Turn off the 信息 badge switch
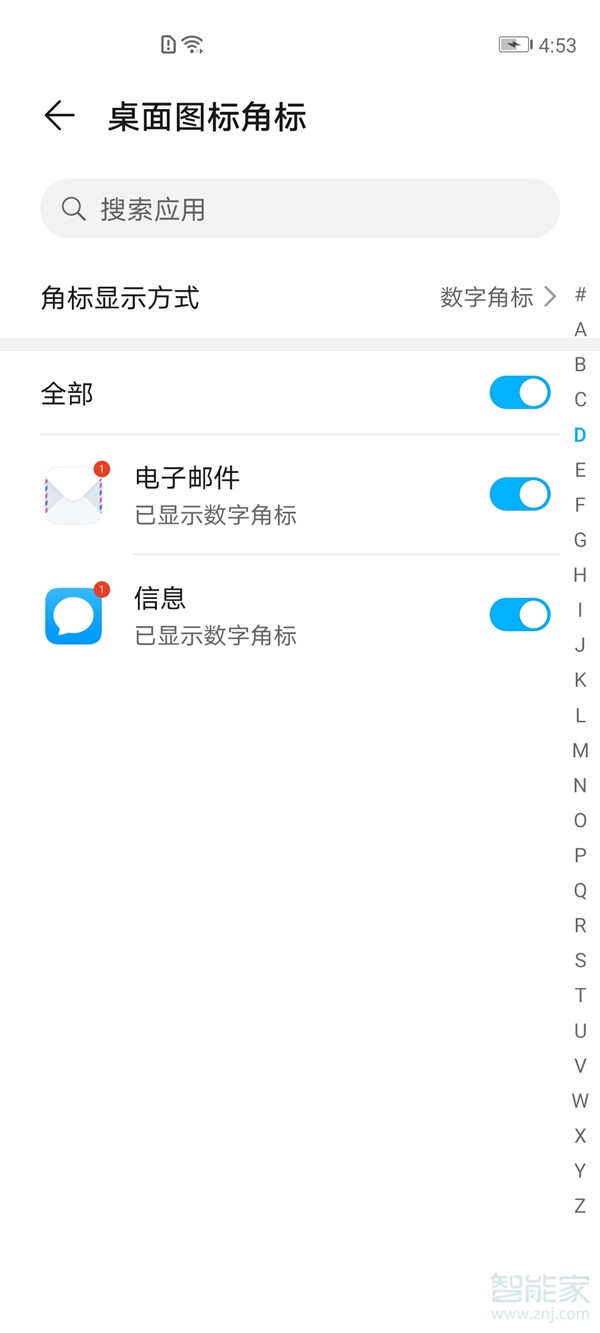The width and height of the screenshot is (600, 1333). coord(519,614)
